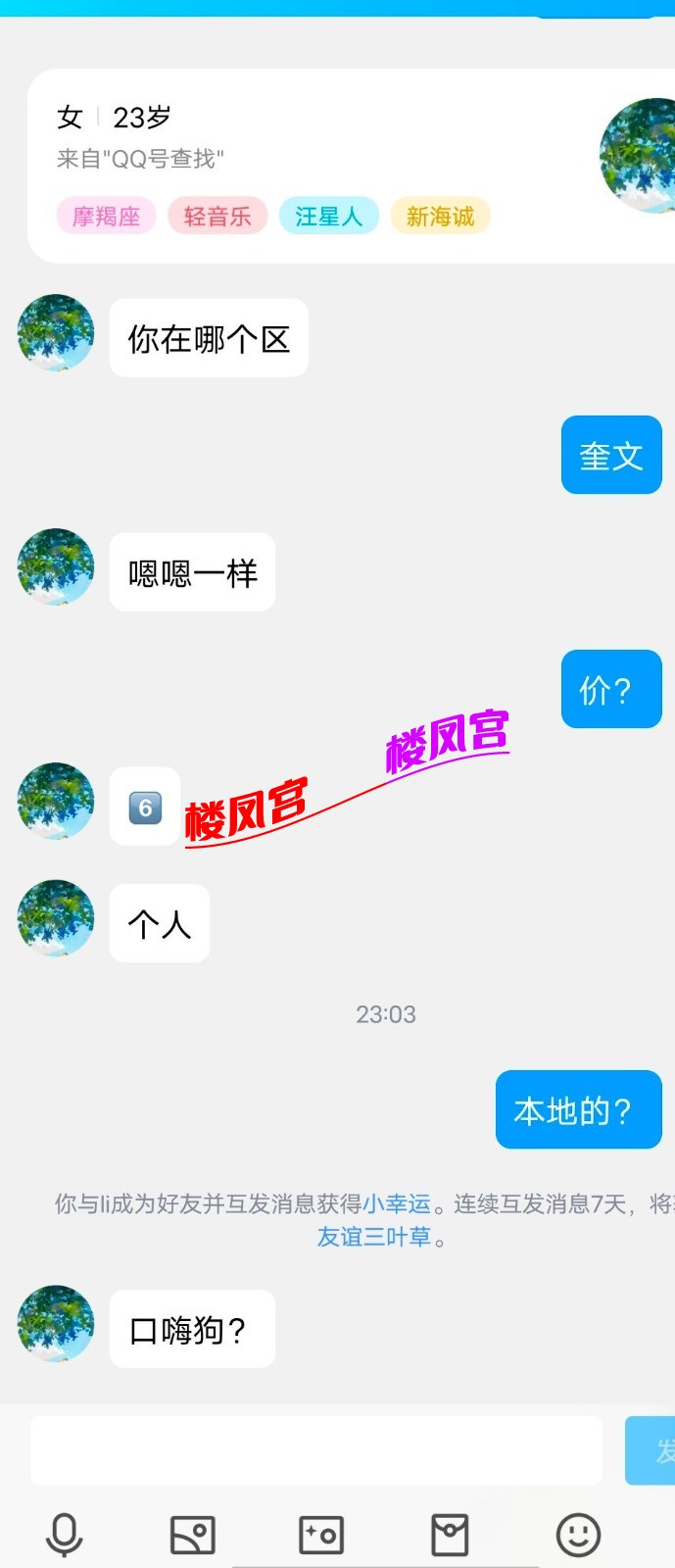Open the red packet icon
The height and width of the screenshot is (1568, 675).
tap(450, 1535)
